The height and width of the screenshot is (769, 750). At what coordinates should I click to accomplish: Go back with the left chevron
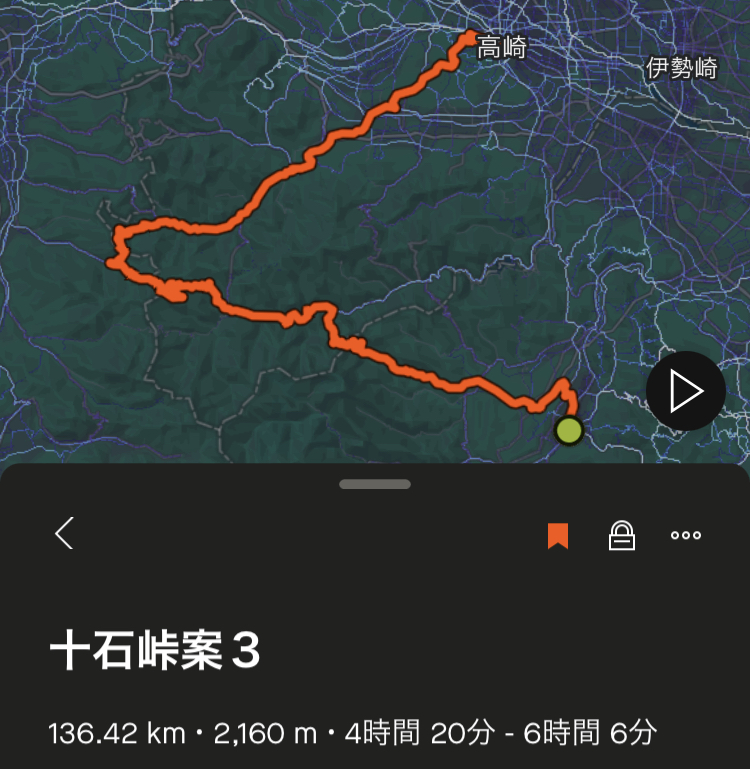(x=64, y=534)
